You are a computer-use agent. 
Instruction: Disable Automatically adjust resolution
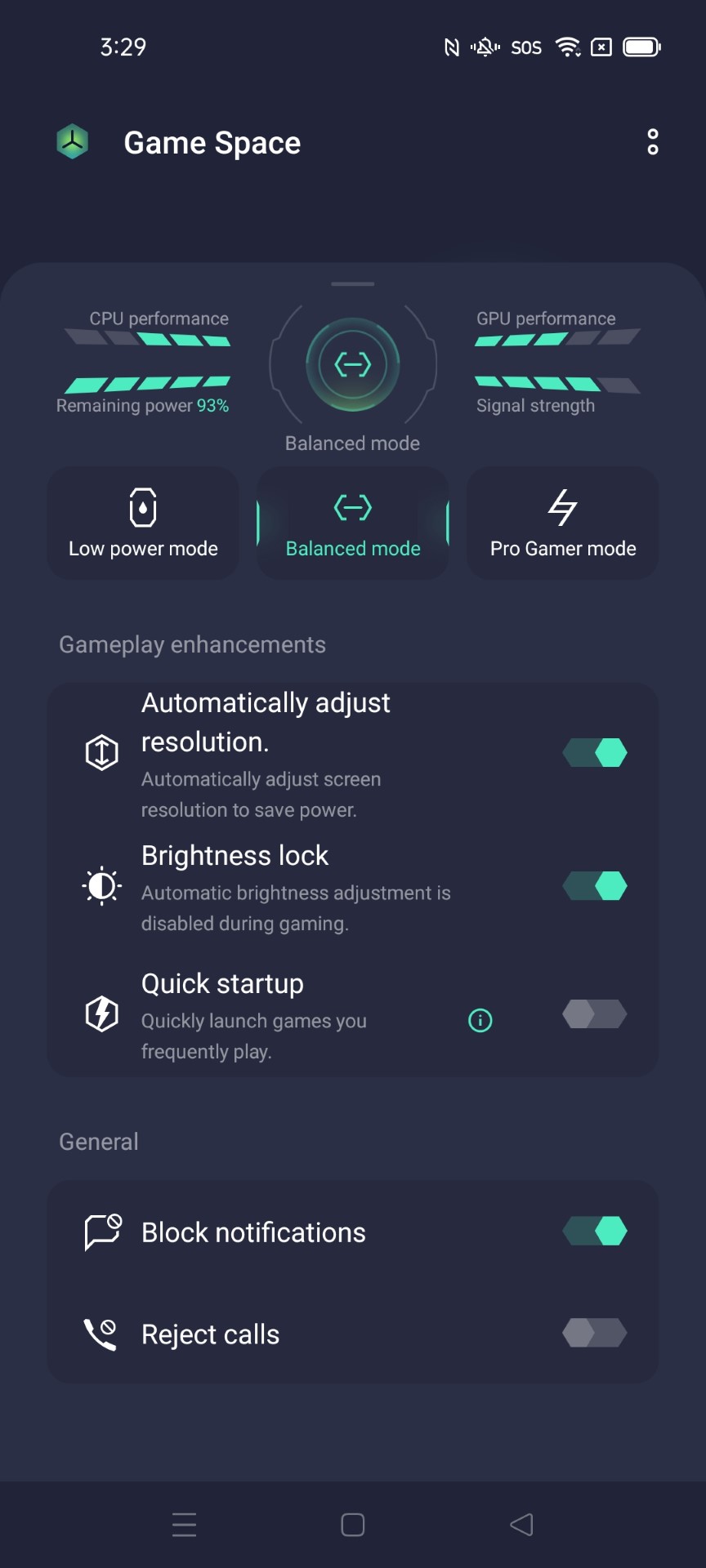pos(595,752)
